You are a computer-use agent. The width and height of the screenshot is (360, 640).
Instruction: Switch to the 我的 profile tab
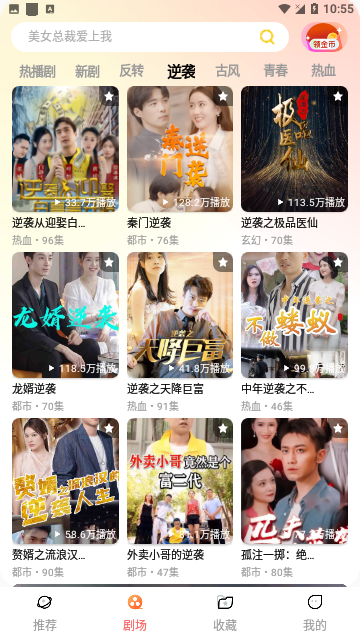coord(315,613)
